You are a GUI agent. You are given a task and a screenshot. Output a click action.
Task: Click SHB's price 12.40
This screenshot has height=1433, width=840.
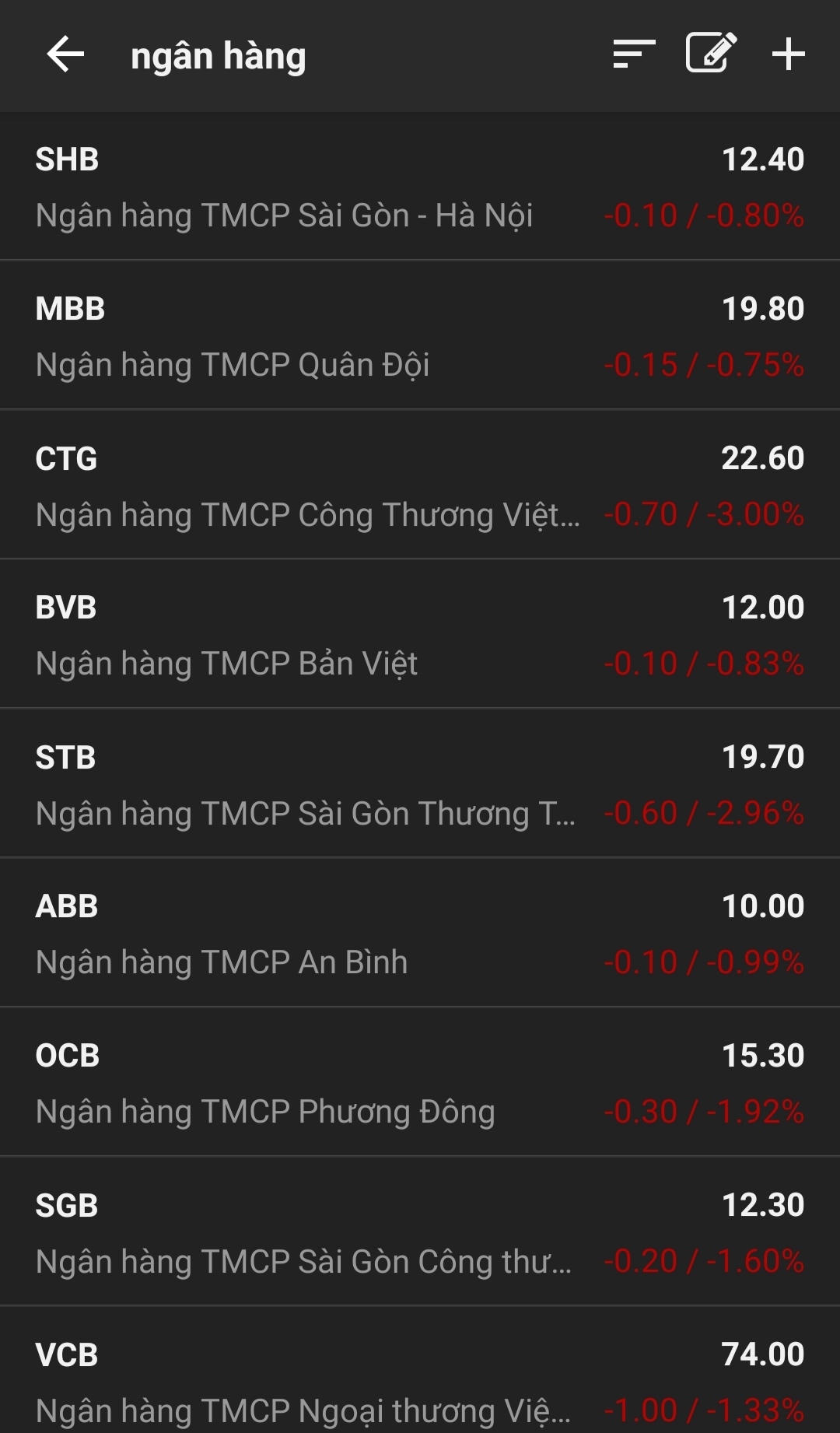point(765,159)
